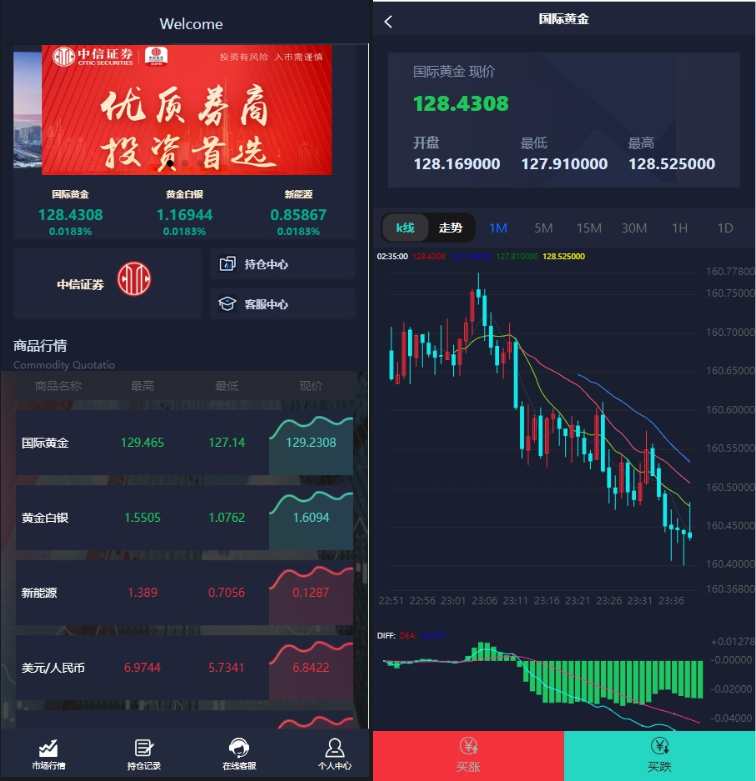Open the 国际黄金 row in commodity list
The width and height of the screenshot is (756, 781).
point(185,442)
